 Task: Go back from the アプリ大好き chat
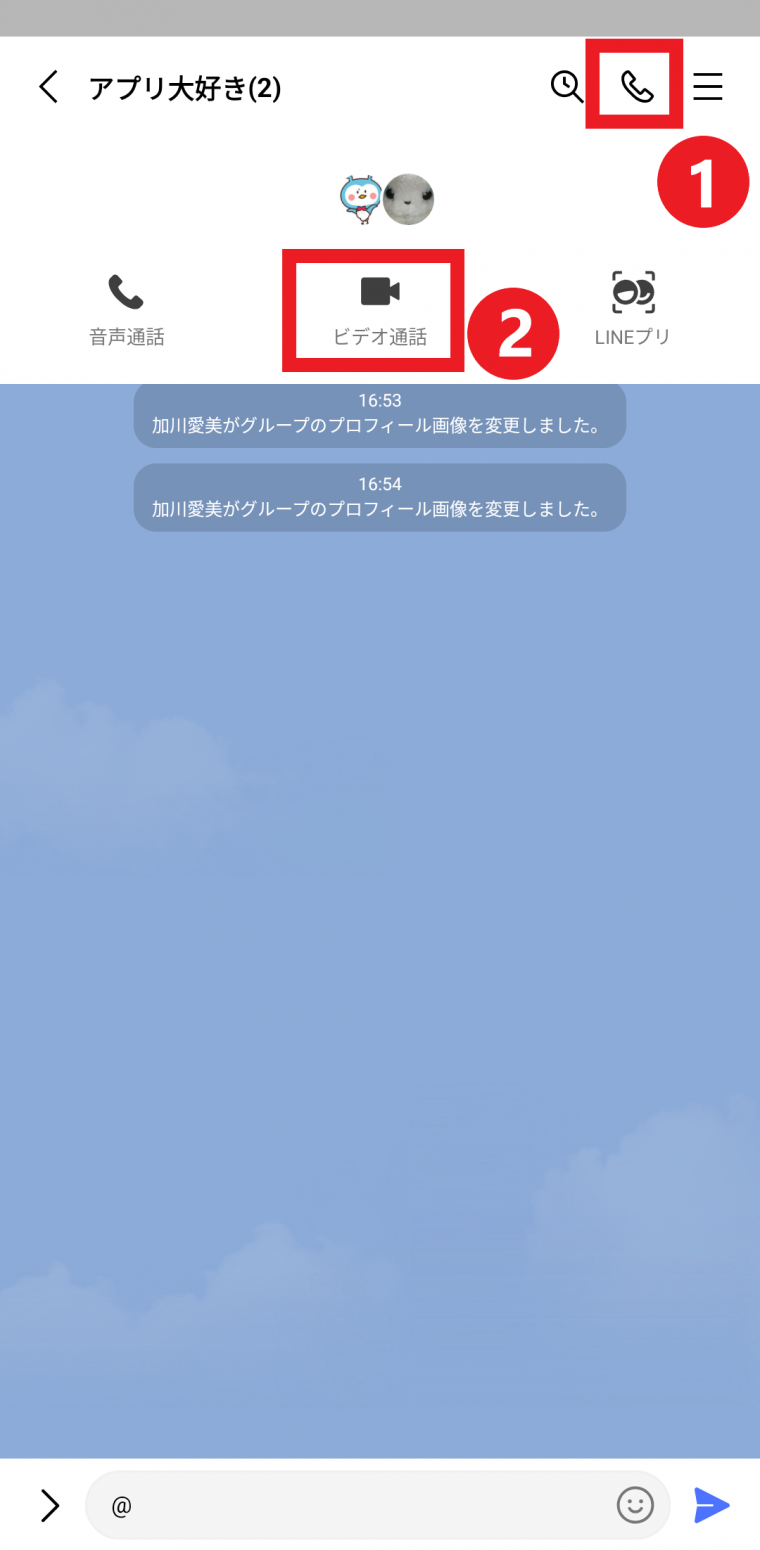(x=48, y=87)
